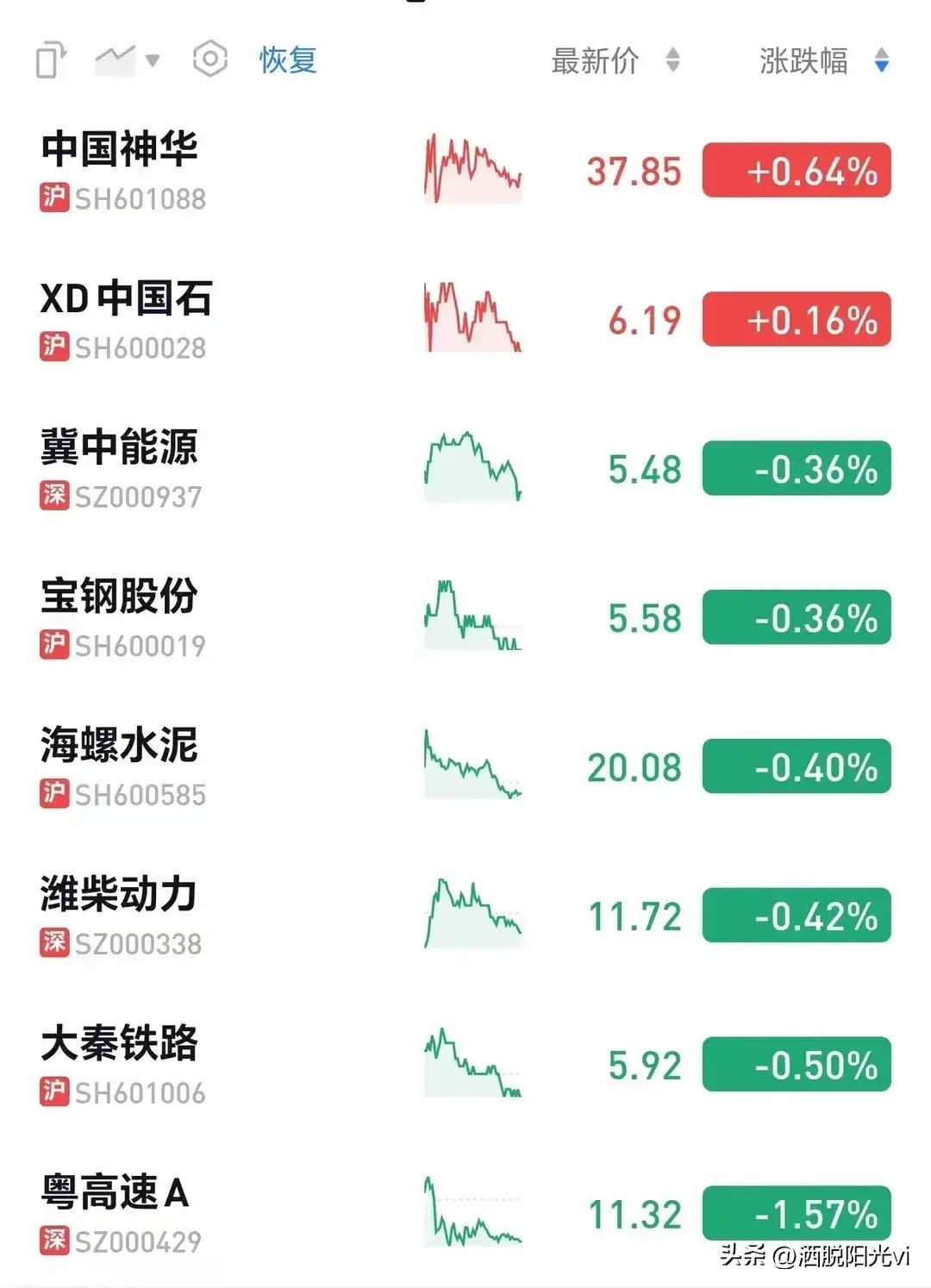Sort the list by 最新价
Viewport: 931px width, 1288px height.
point(615,60)
